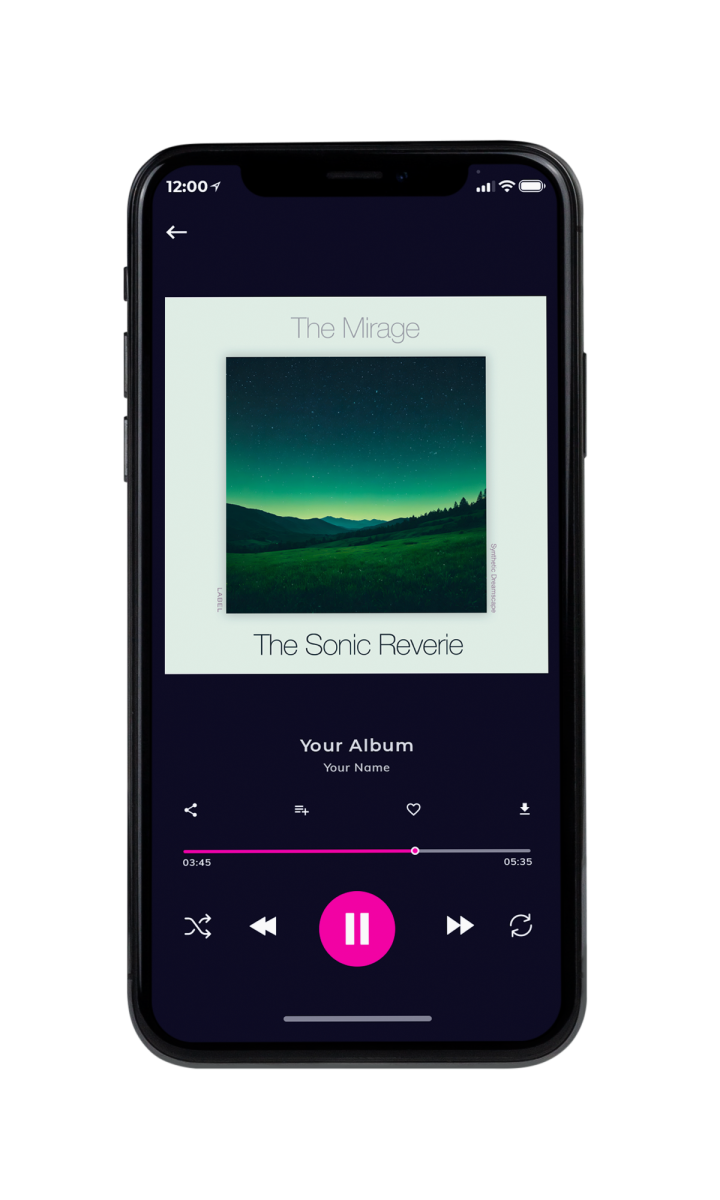Download the current song
The image size is (720, 1200).
pyautogui.click(x=524, y=810)
